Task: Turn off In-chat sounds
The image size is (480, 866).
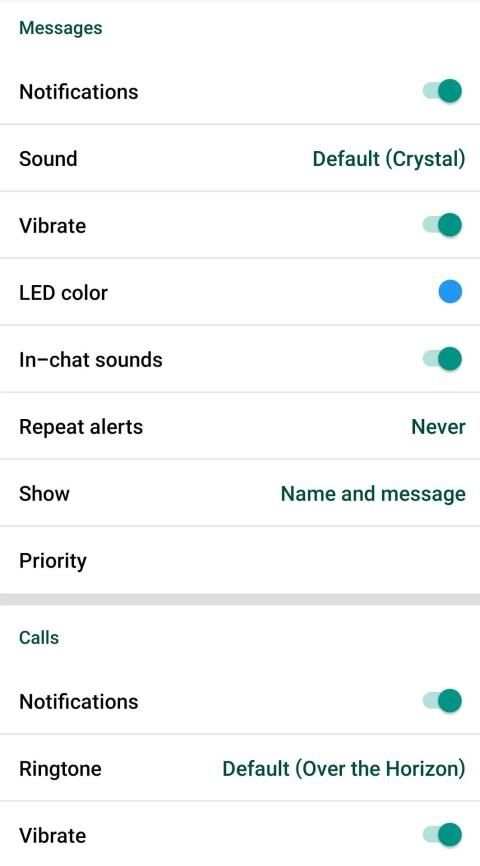Action: [x=442, y=360]
